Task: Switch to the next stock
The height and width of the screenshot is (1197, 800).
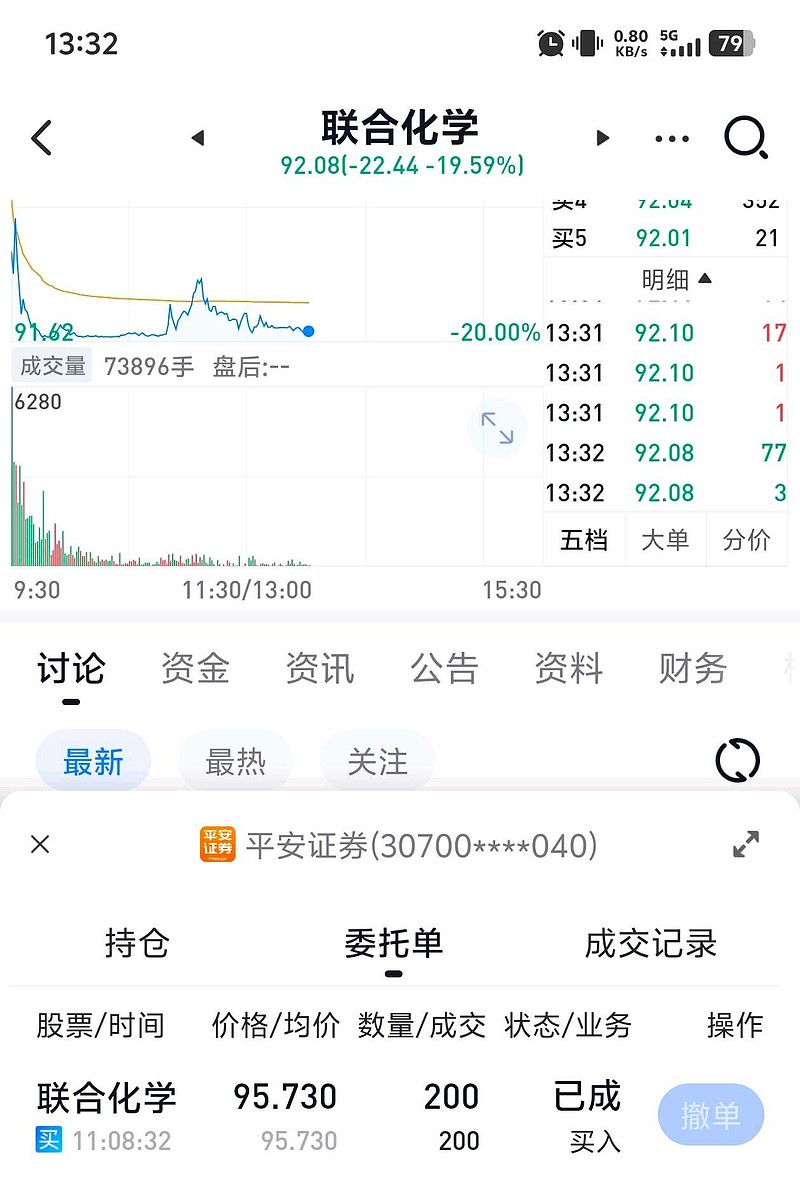Action: click(x=603, y=138)
